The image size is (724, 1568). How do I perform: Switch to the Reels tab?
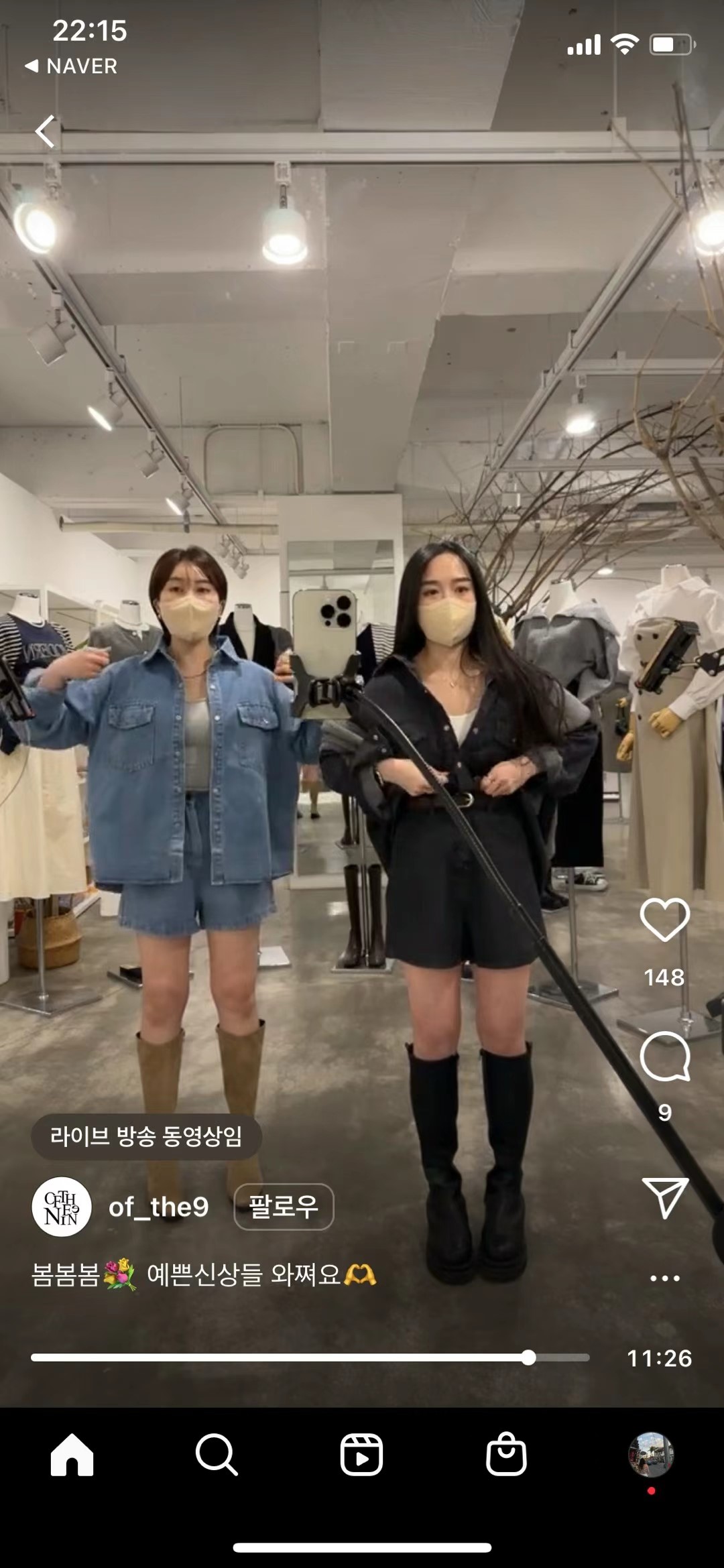click(x=361, y=1455)
